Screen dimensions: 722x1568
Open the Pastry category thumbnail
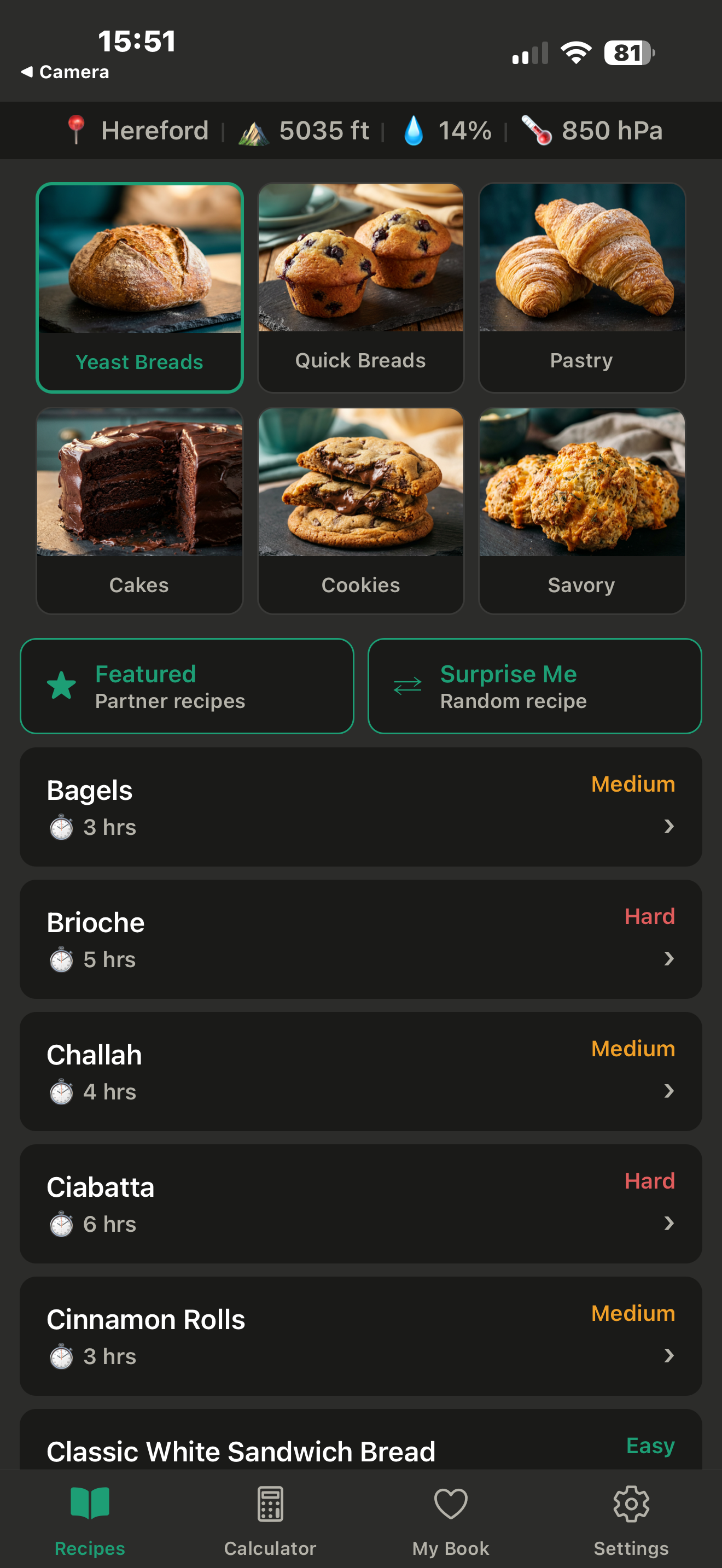(x=581, y=286)
